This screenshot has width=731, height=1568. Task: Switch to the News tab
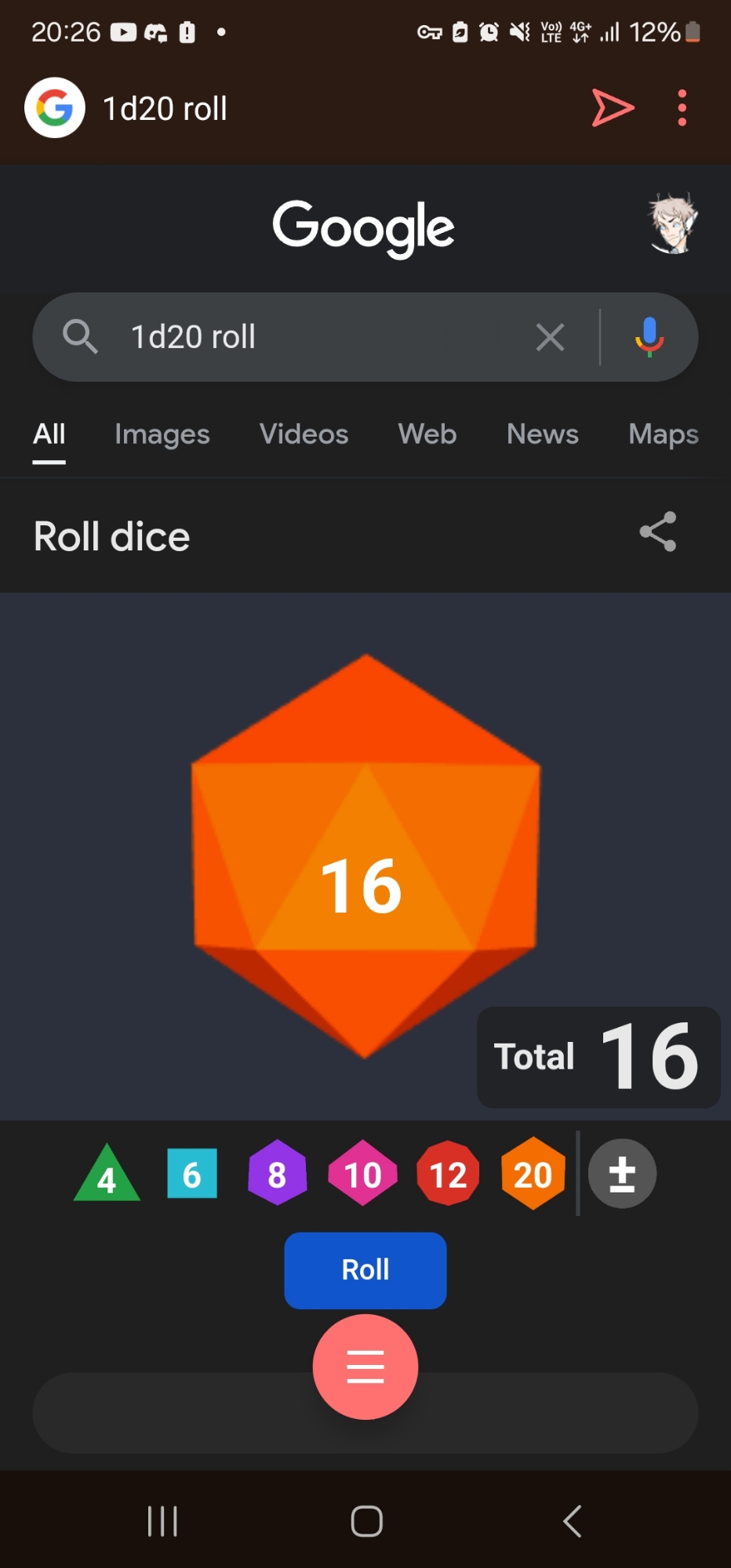pos(543,434)
